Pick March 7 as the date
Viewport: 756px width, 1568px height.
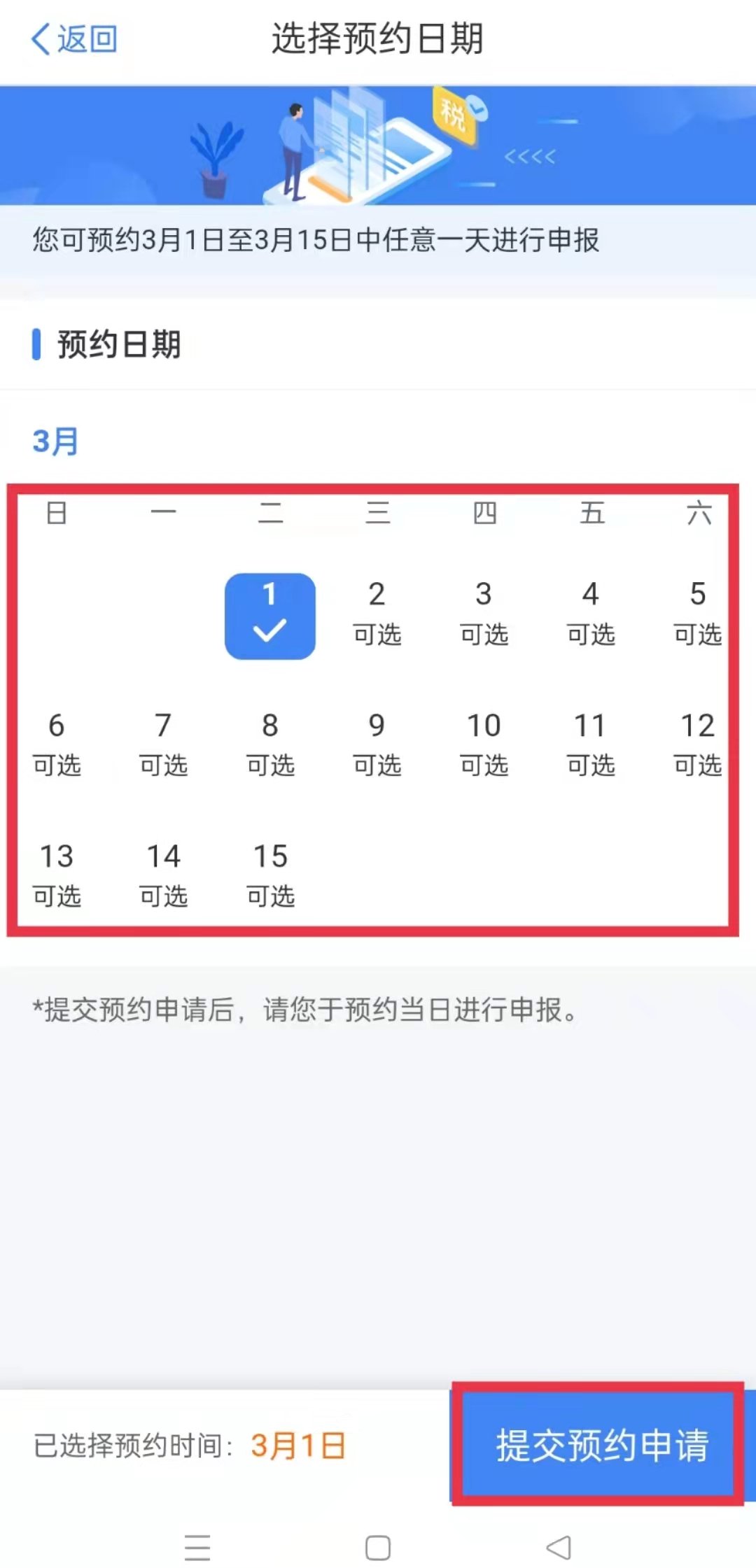(163, 744)
